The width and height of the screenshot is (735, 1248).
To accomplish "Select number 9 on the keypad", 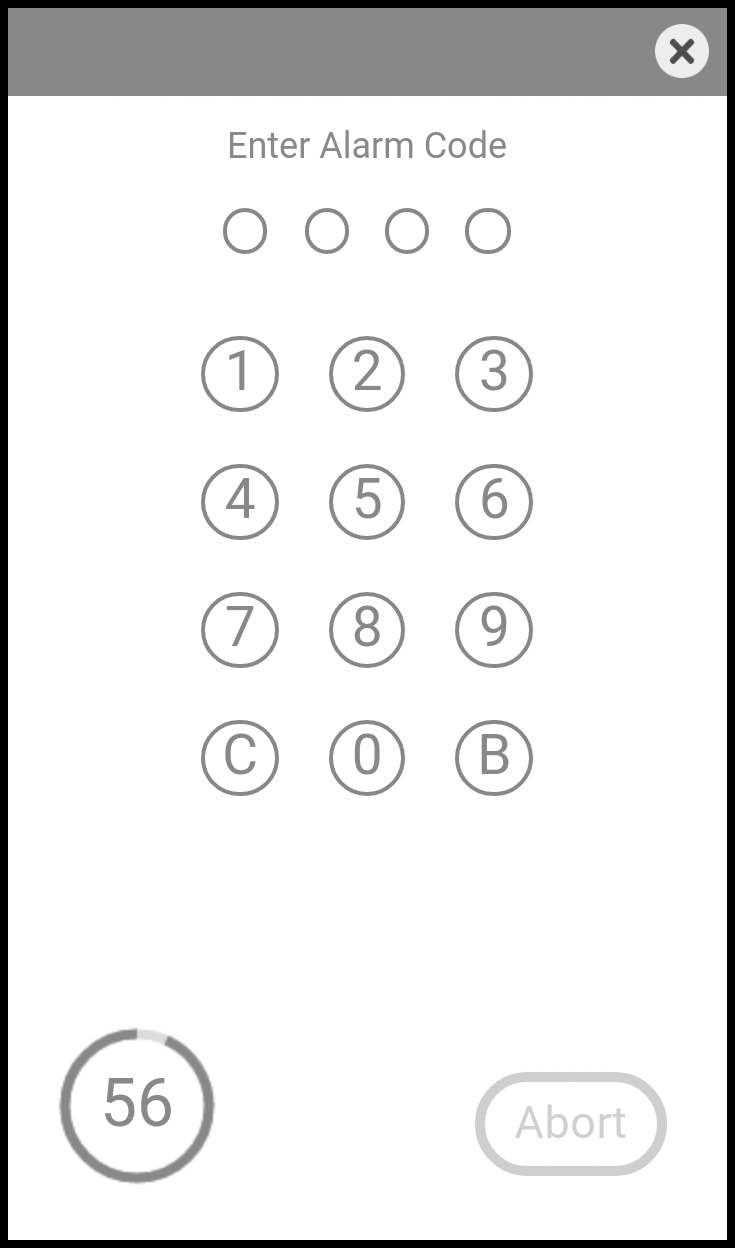I will coord(494,629).
